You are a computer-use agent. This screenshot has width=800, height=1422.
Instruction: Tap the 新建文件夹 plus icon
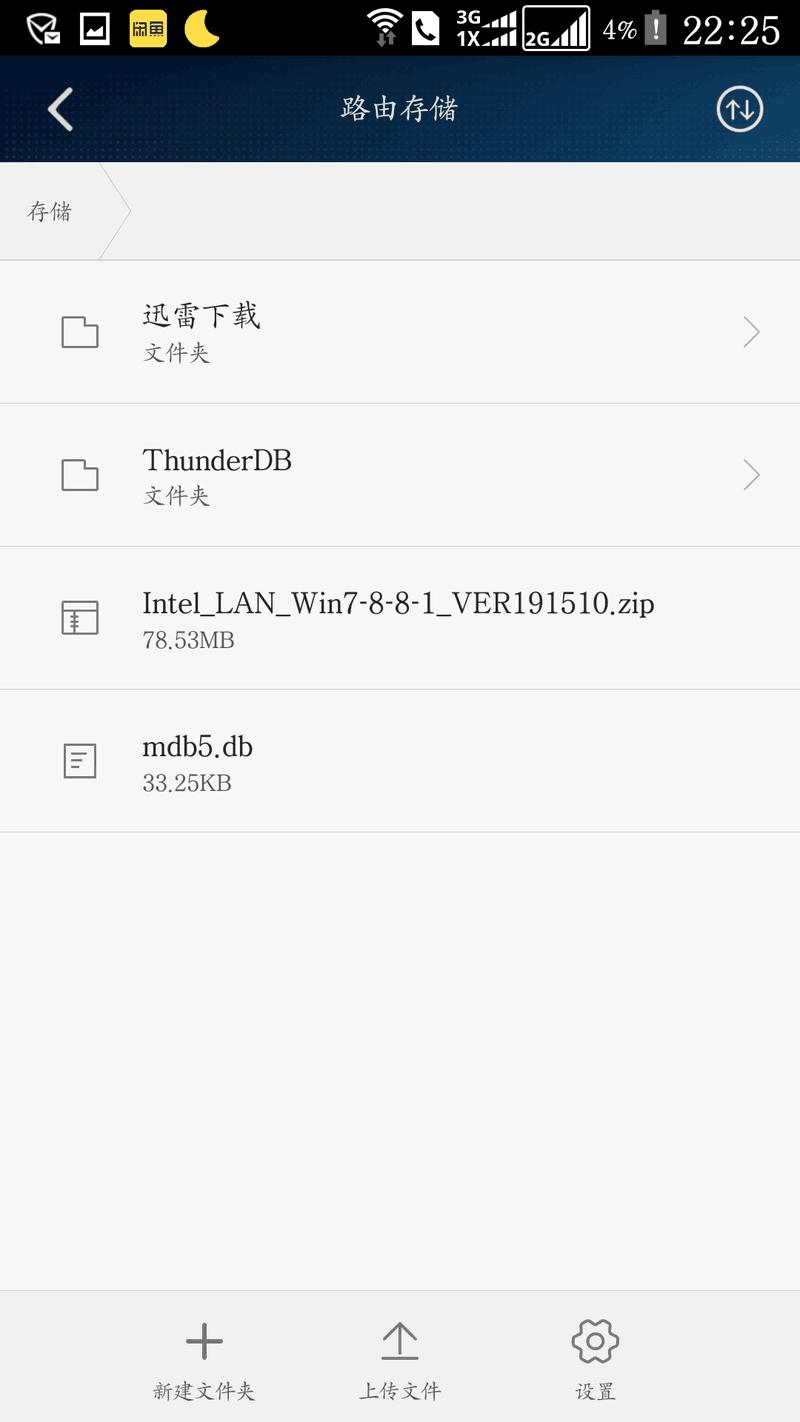pos(204,1343)
